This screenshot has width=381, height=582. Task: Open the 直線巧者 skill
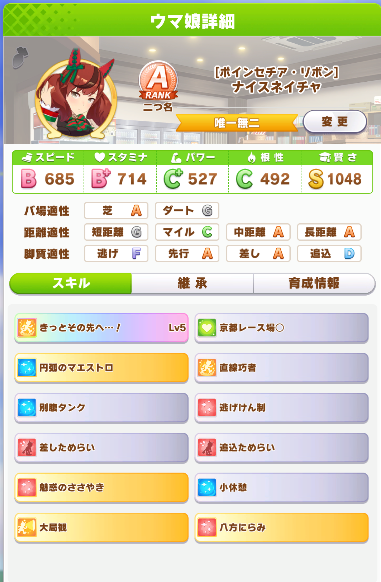(x=281, y=368)
